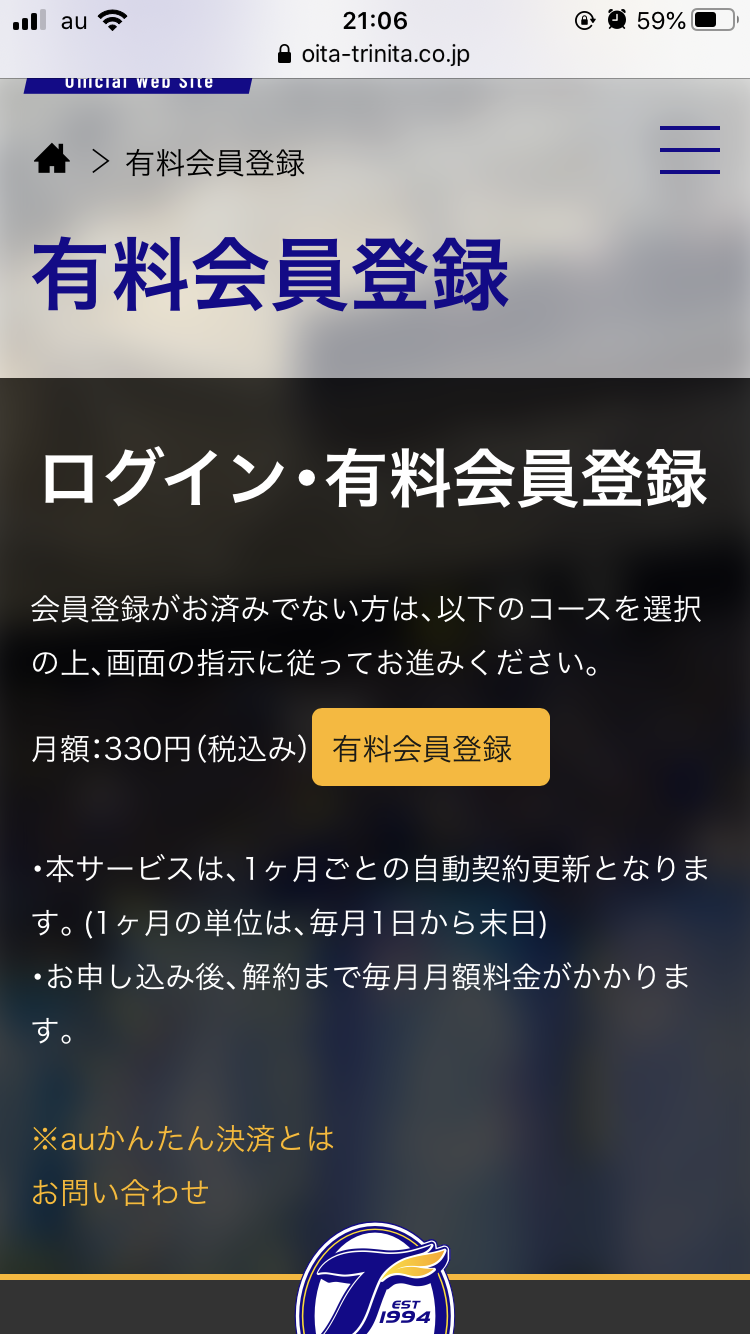Open the お問い合わせ link

pos(120,1192)
